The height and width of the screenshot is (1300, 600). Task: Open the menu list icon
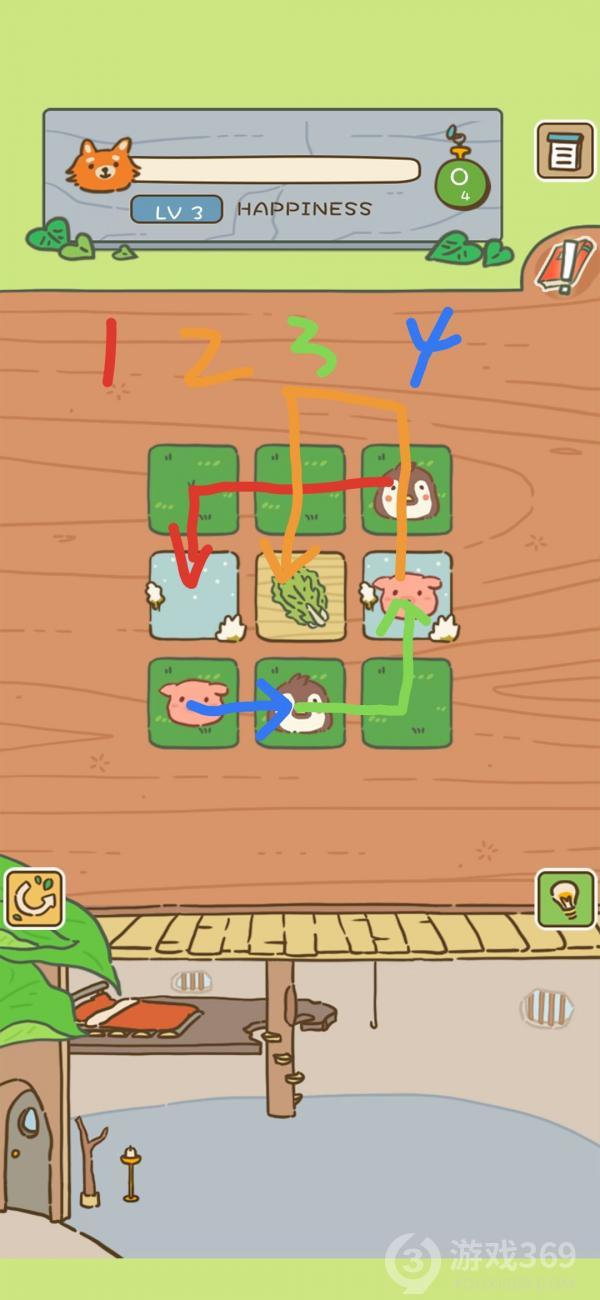564,151
